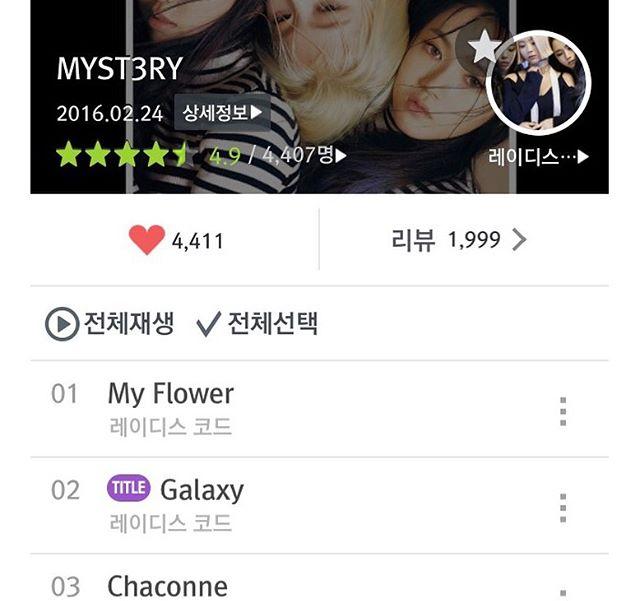
Task: Open the 리뷰 1,999 reviews
Action: 458,240
